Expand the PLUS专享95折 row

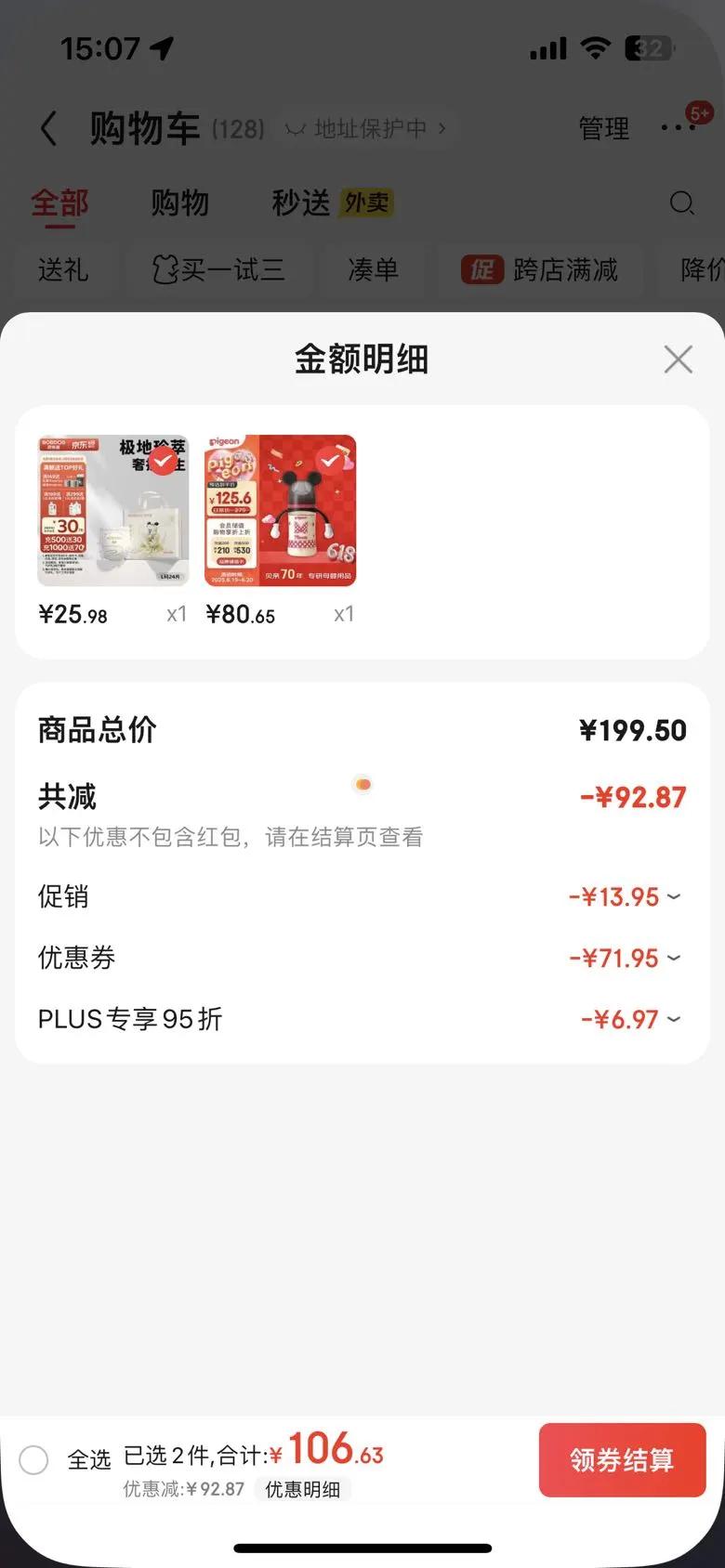point(361,1019)
